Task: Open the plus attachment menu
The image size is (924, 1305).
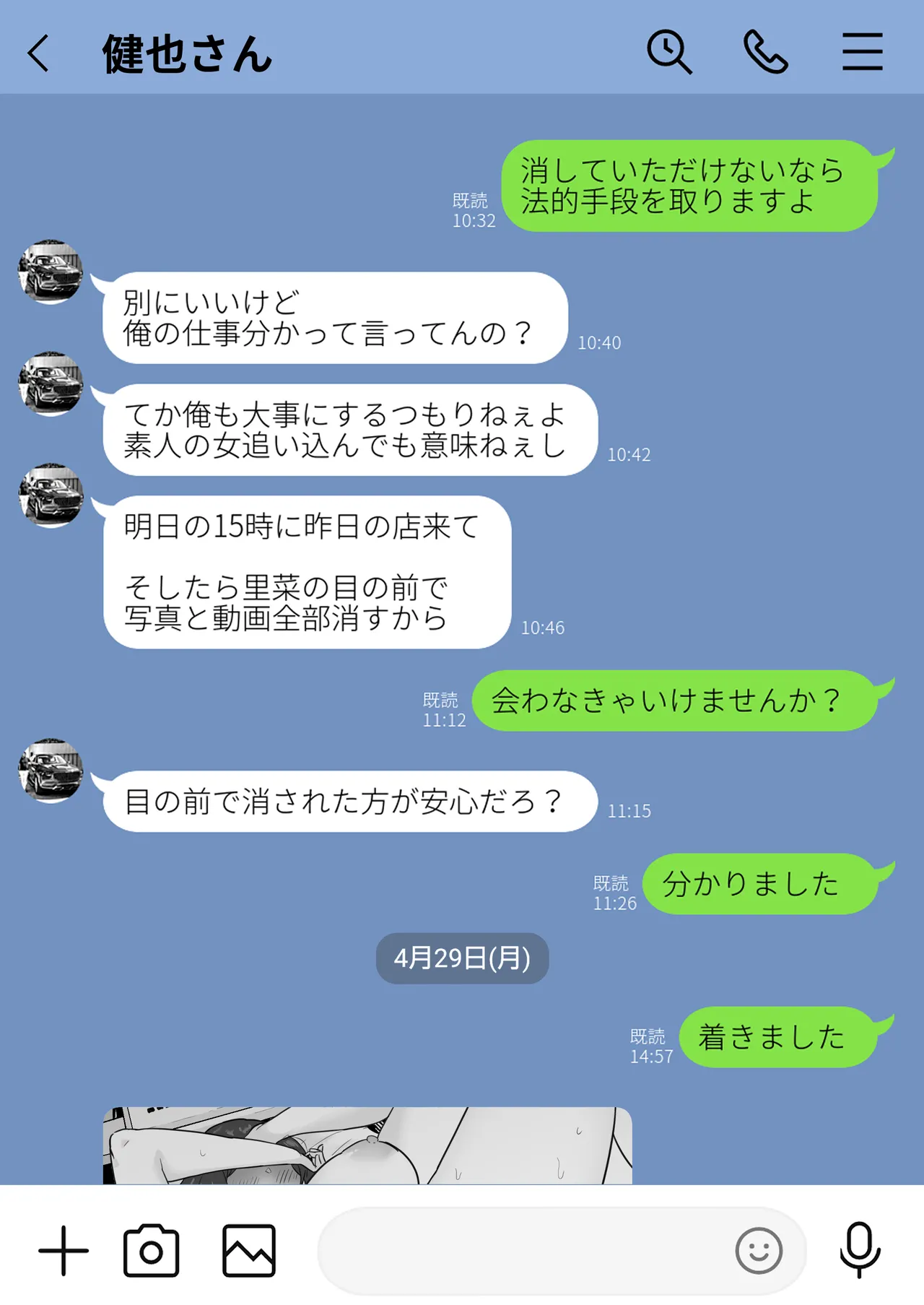Action: point(64,1251)
